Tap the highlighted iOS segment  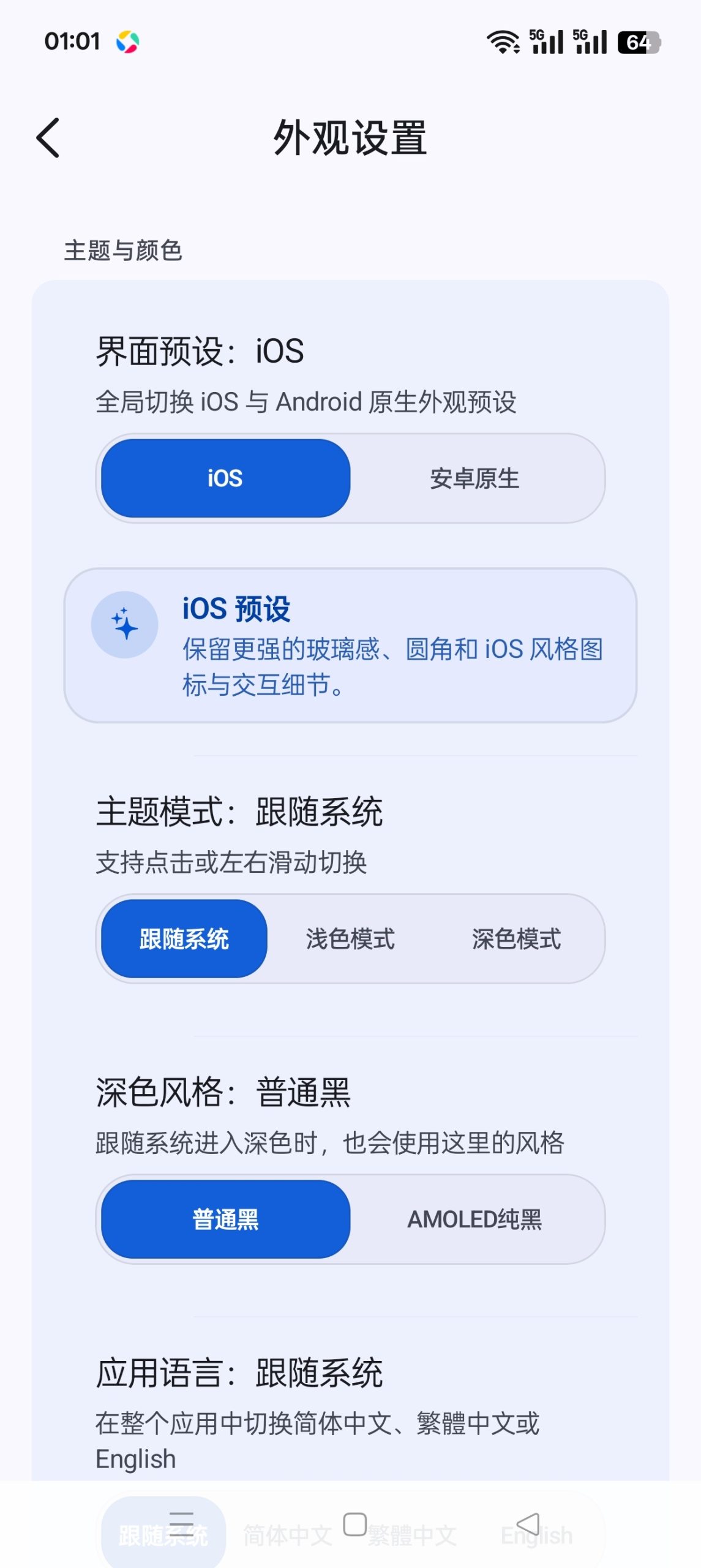(224, 479)
